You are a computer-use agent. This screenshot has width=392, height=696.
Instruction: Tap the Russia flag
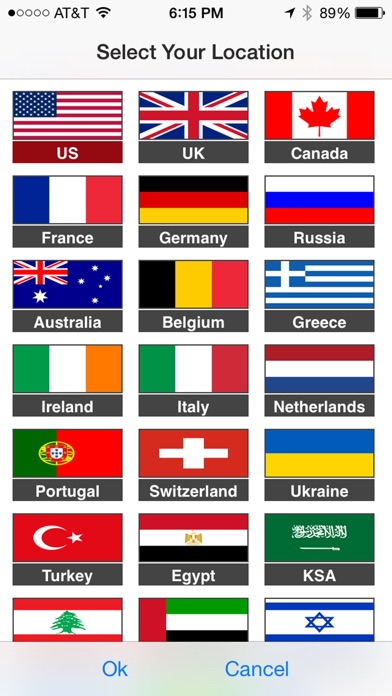(x=320, y=211)
